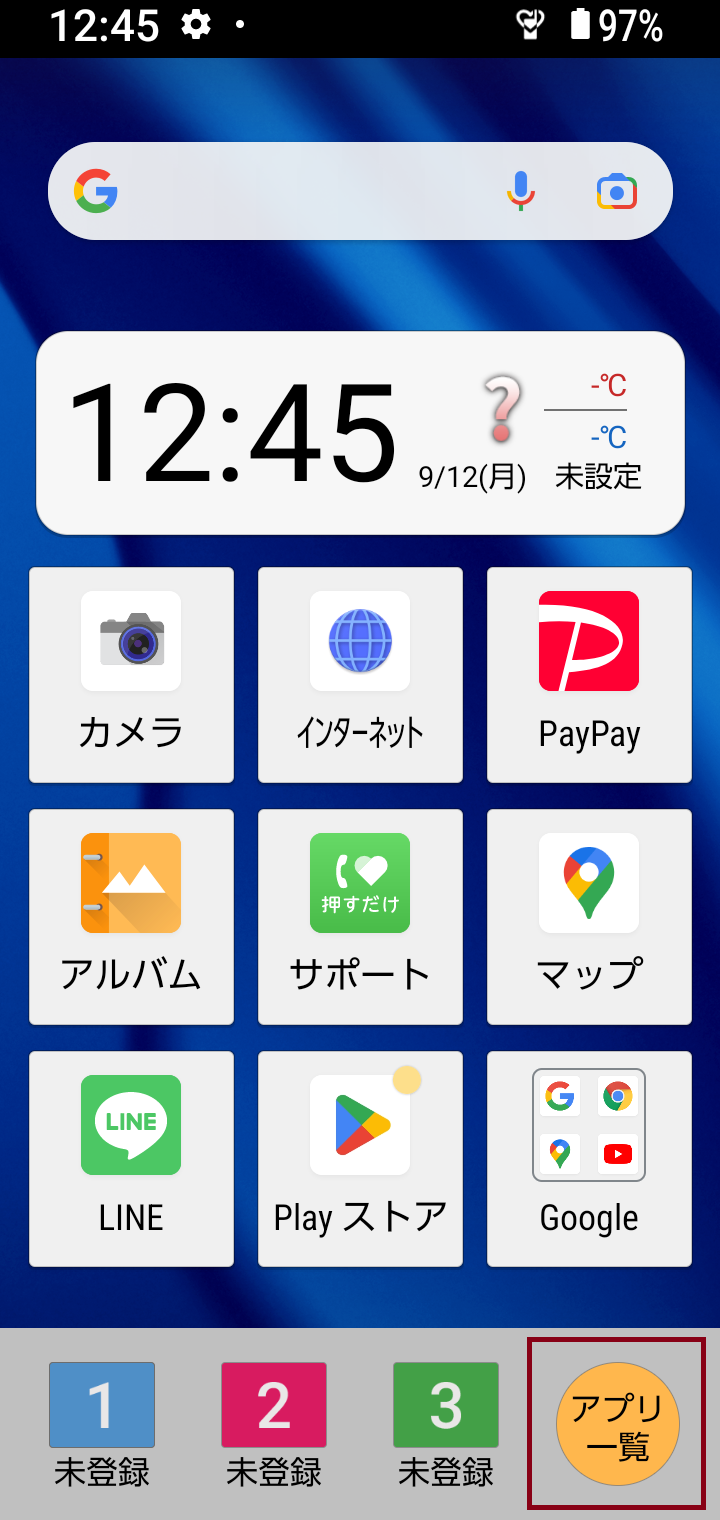720x1520 pixels.
Task: Open the アルバム app
Action: coord(131,917)
